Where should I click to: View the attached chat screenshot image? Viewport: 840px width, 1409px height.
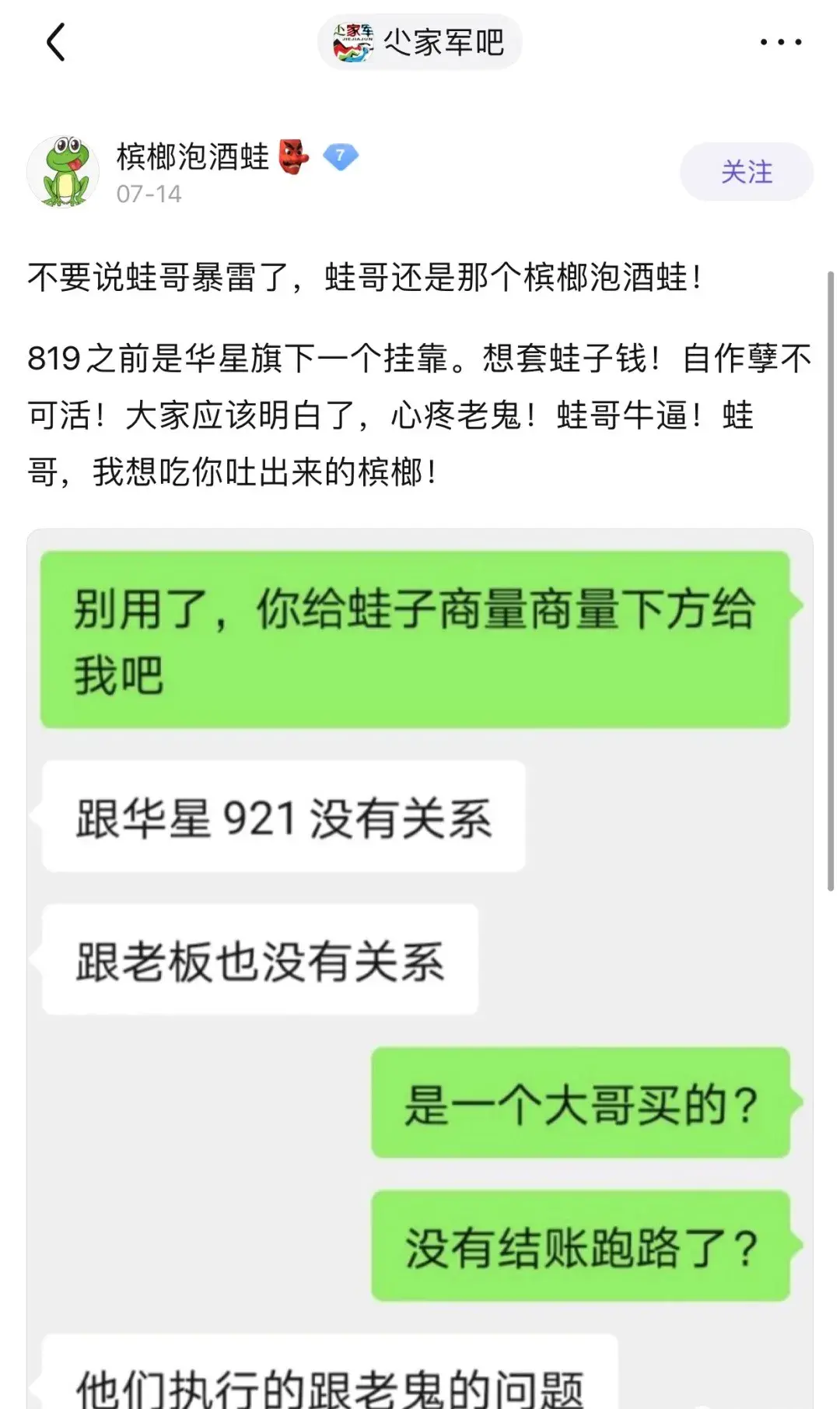[x=419, y=965]
